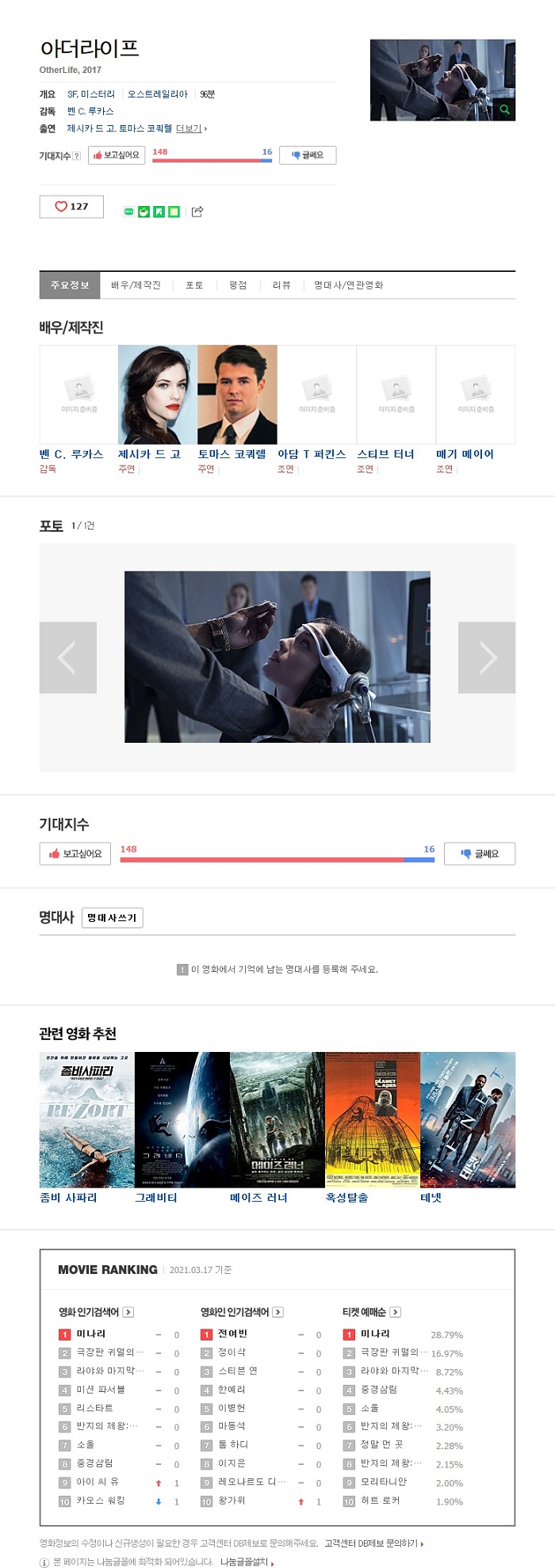Open the 평점 tab

pos(238,285)
